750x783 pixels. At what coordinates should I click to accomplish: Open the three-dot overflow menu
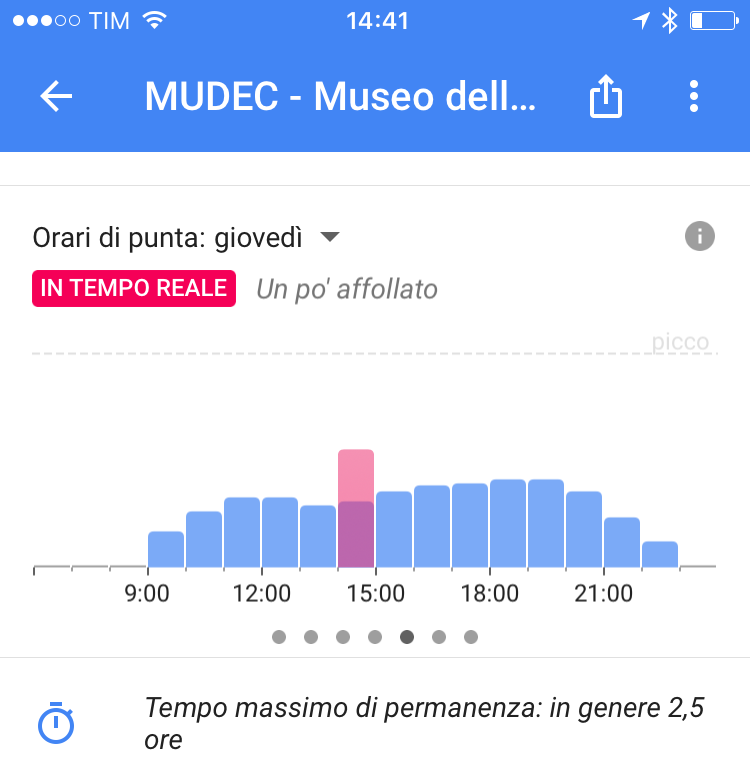694,96
